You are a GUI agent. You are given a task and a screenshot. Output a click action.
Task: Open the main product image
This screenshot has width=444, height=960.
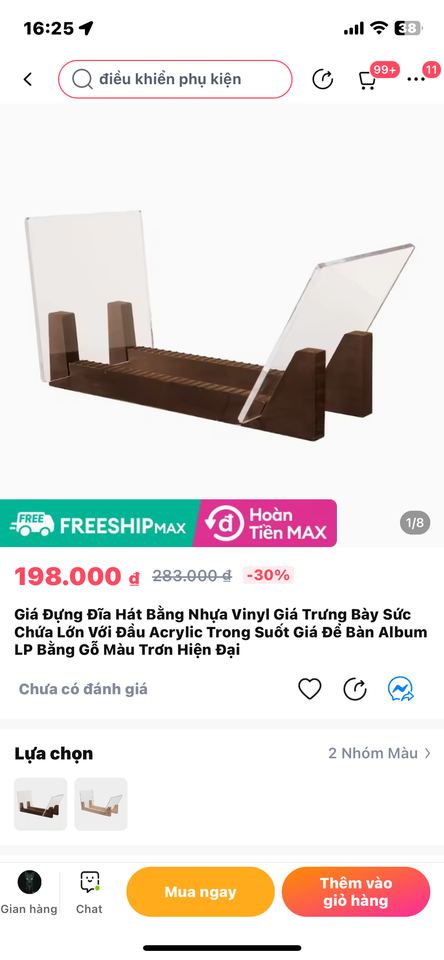[222, 324]
